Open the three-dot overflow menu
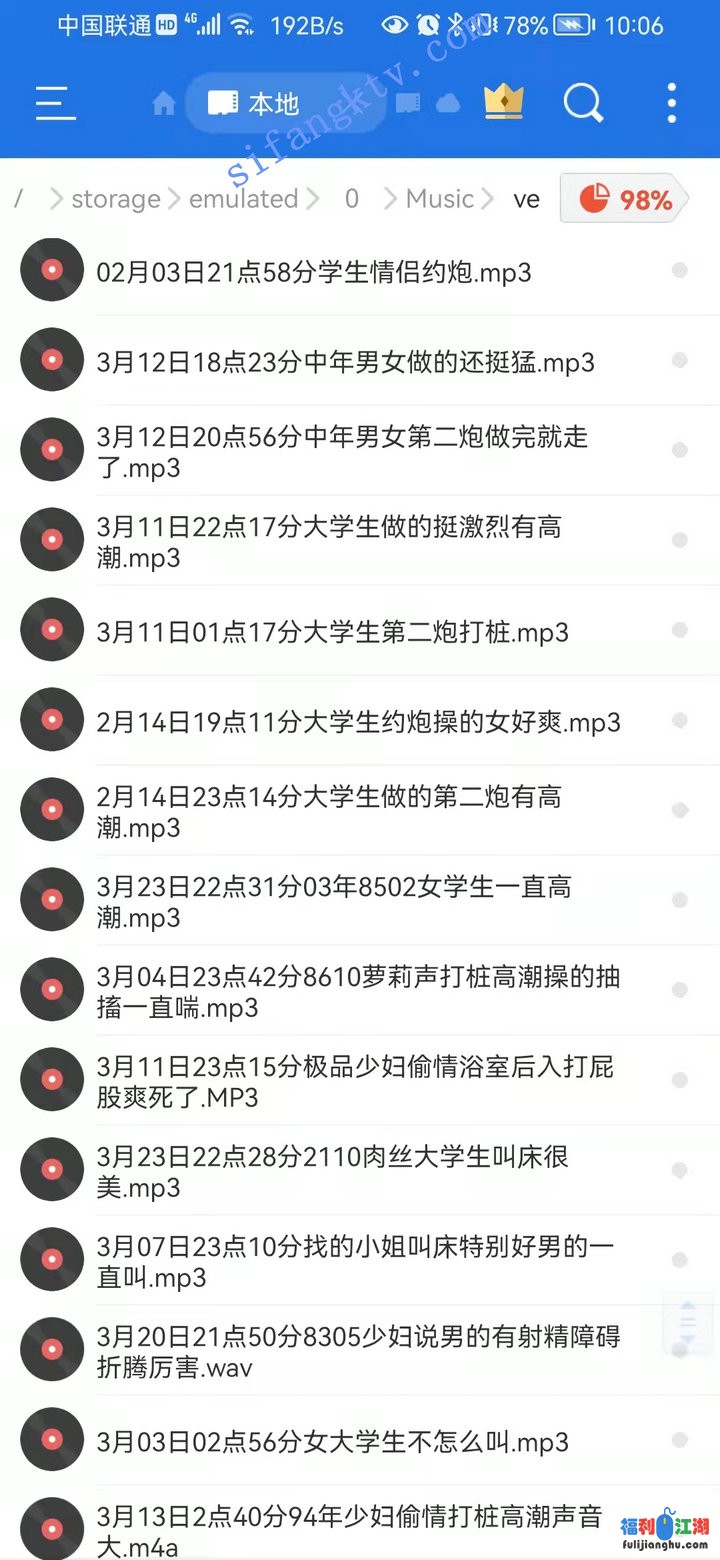The image size is (720, 1560). tap(671, 102)
